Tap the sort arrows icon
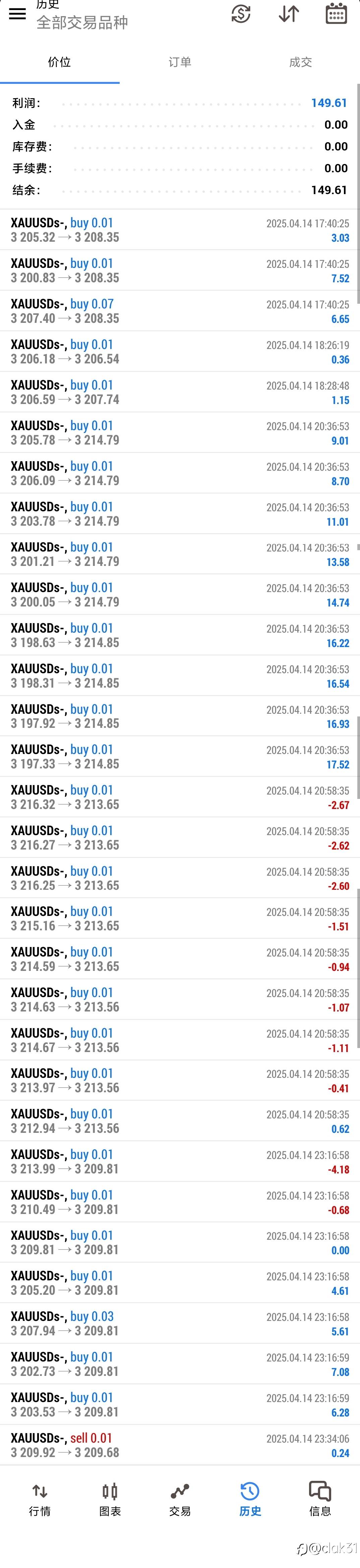This screenshot has height=1568, width=360. 289,13
